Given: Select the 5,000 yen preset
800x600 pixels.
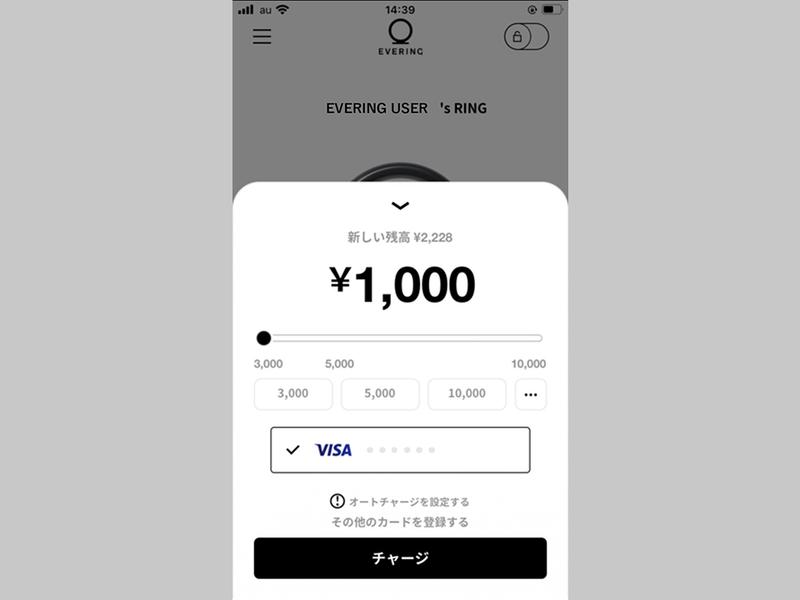Looking at the screenshot, I should 379,394.
